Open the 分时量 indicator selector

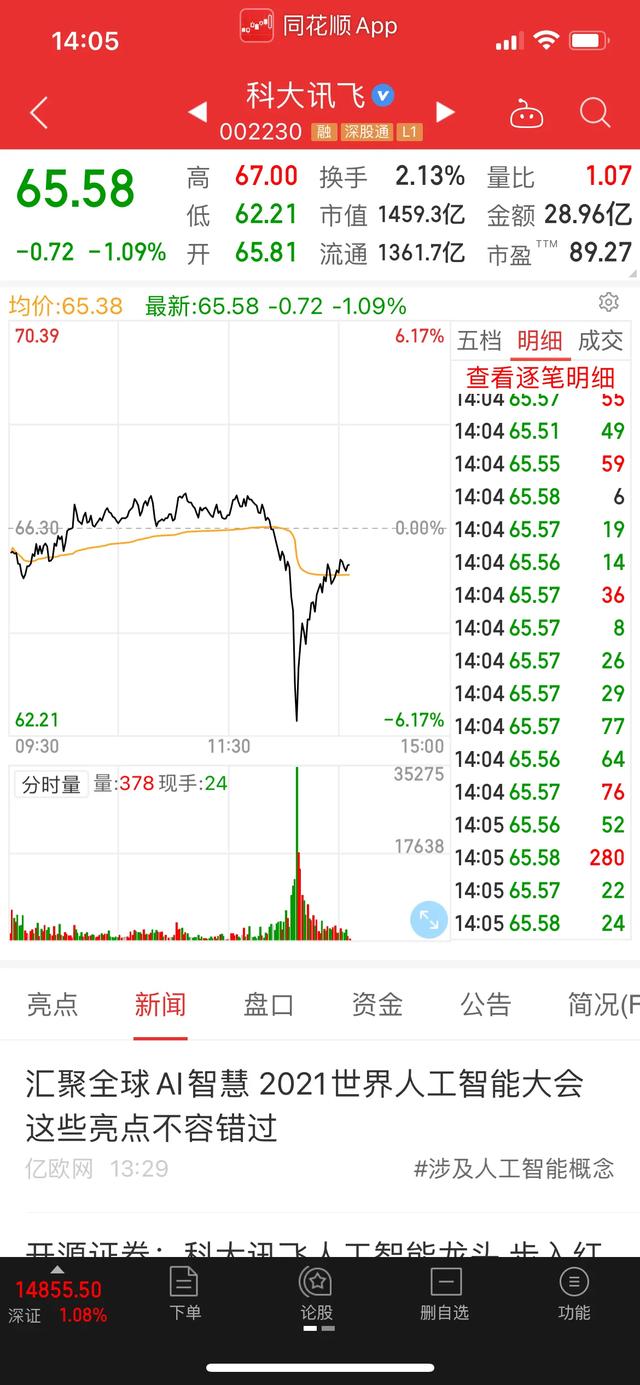point(52,784)
